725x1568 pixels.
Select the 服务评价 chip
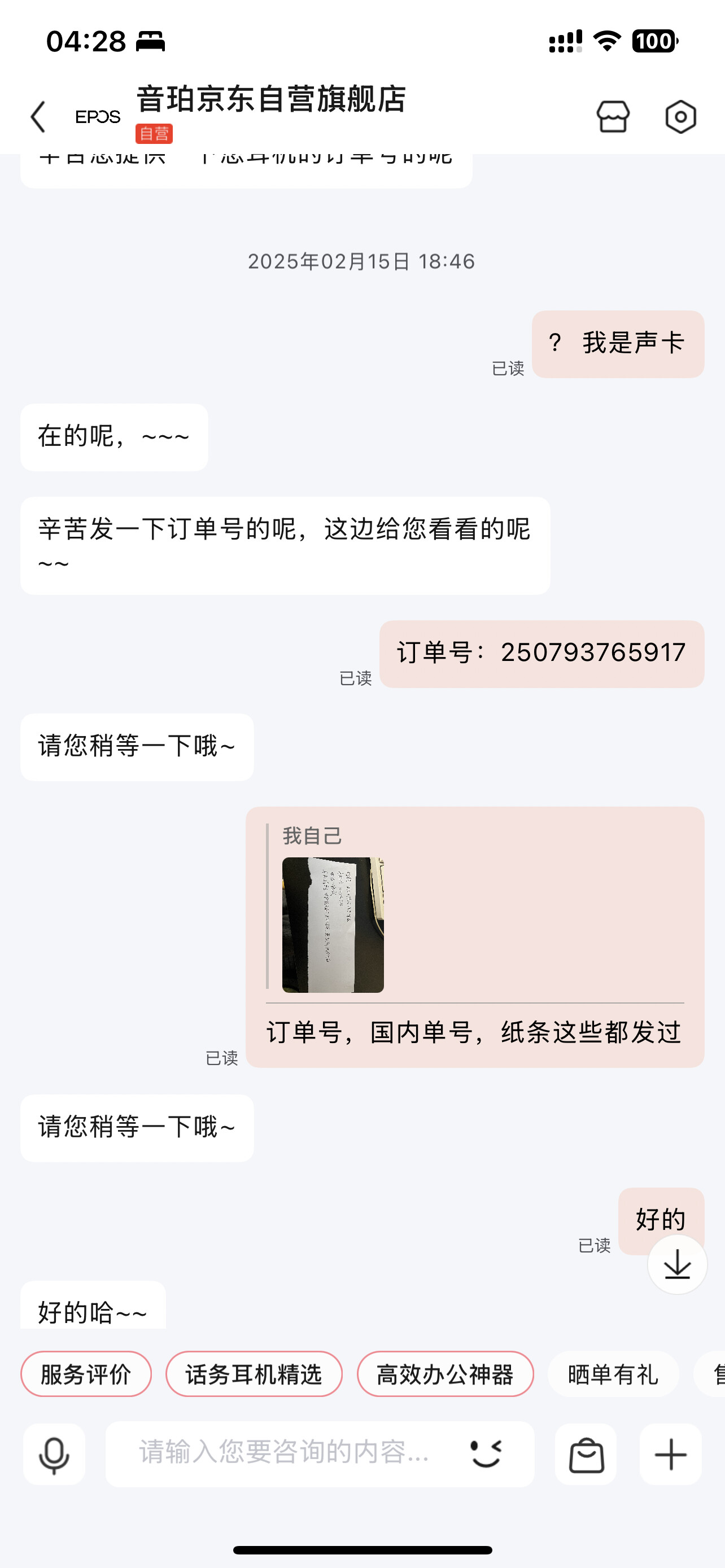click(86, 1374)
